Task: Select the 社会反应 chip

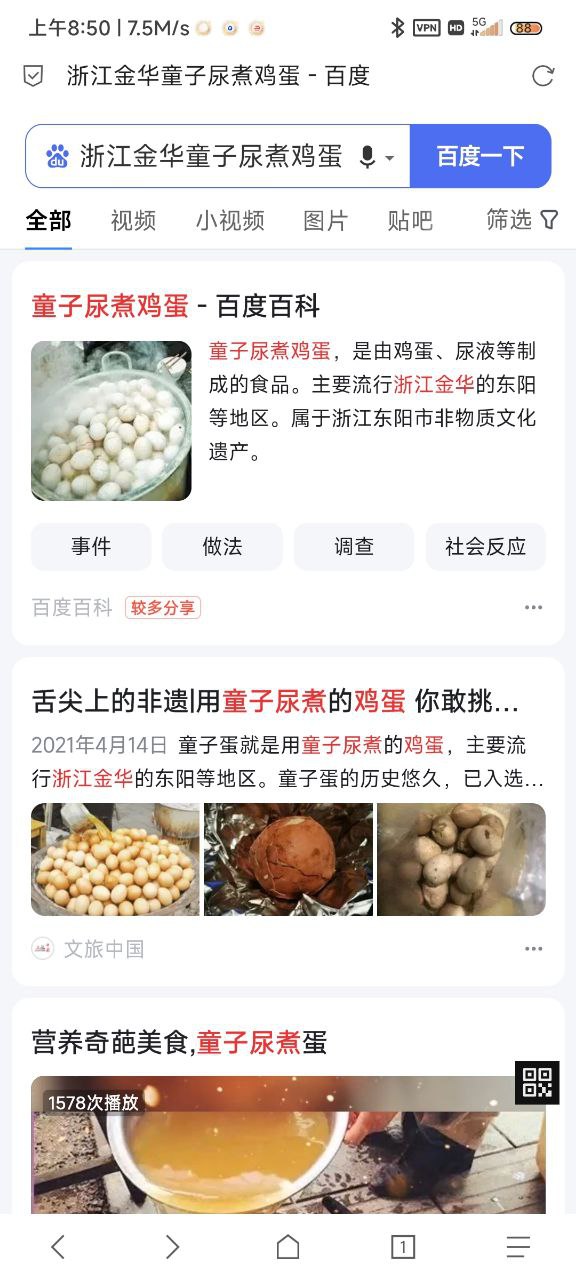Action: pyautogui.click(x=486, y=547)
